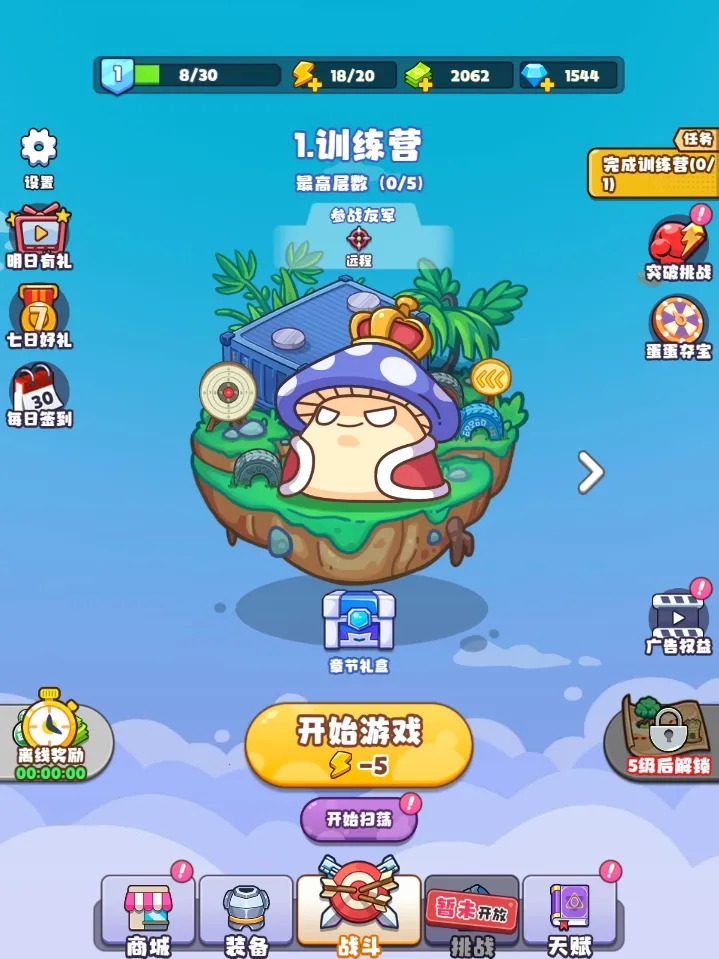Open 七日好礼 seven-day gift
Viewport: 719px width, 959px height.
39,311
